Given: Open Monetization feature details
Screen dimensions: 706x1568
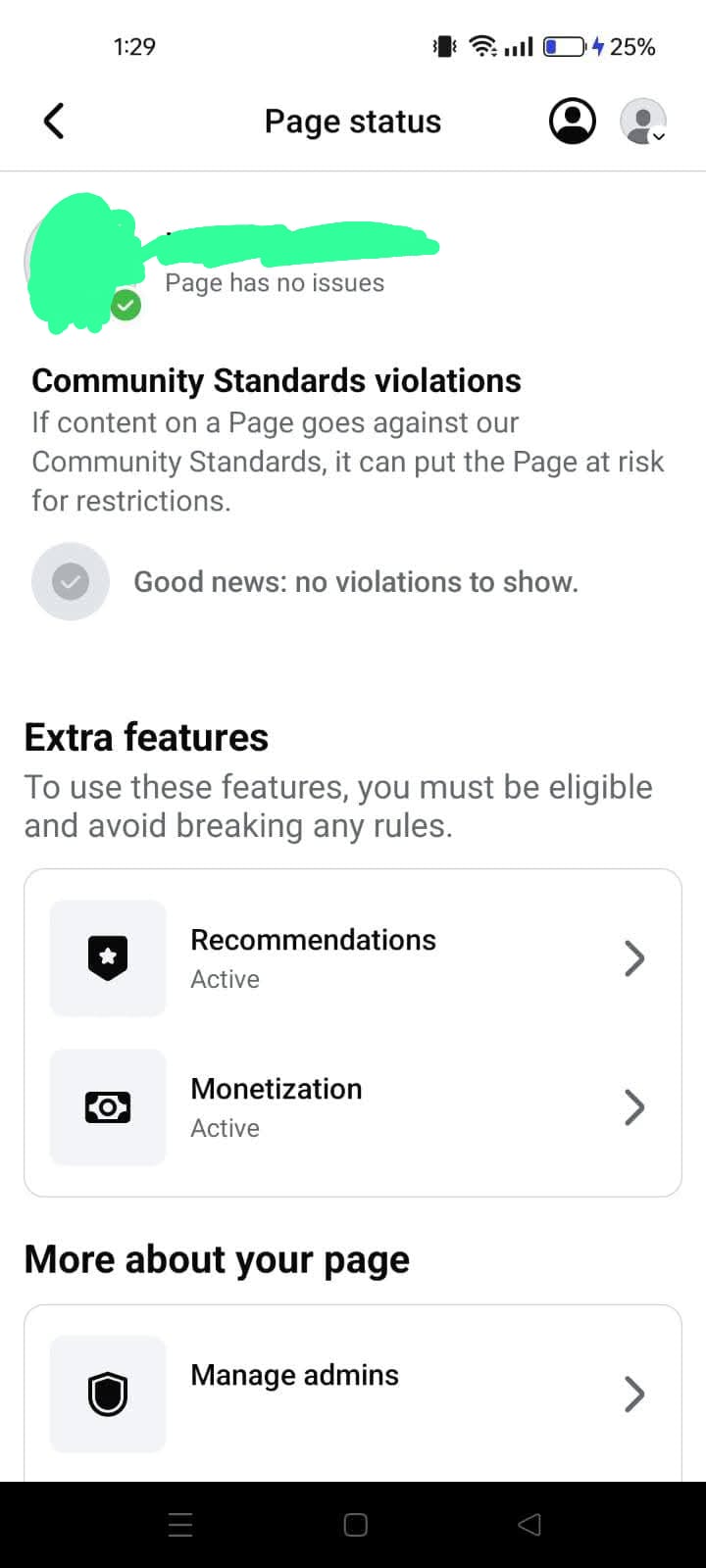Looking at the screenshot, I should [x=353, y=1107].
